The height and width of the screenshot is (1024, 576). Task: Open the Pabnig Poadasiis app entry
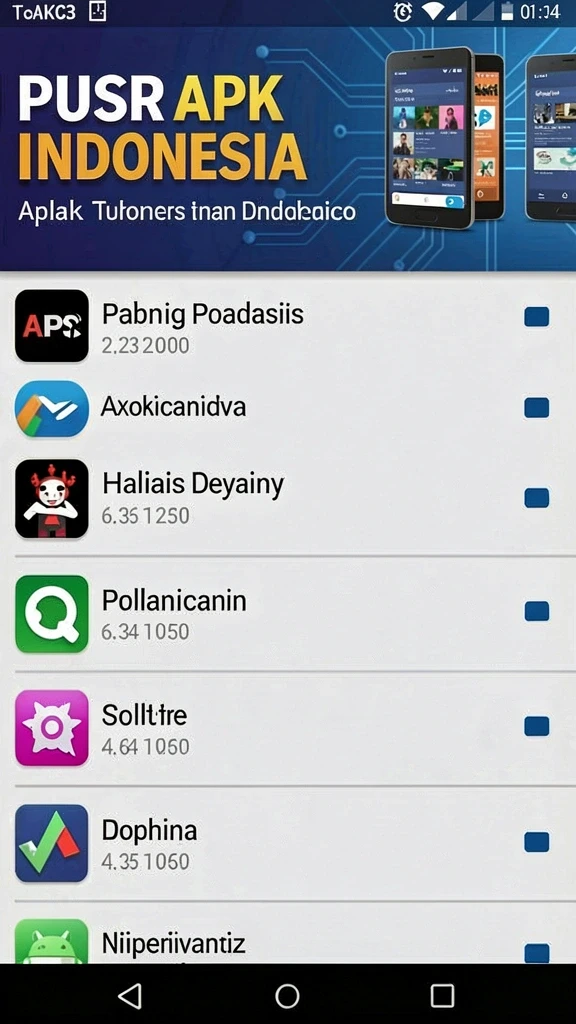click(x=288, y=326)
